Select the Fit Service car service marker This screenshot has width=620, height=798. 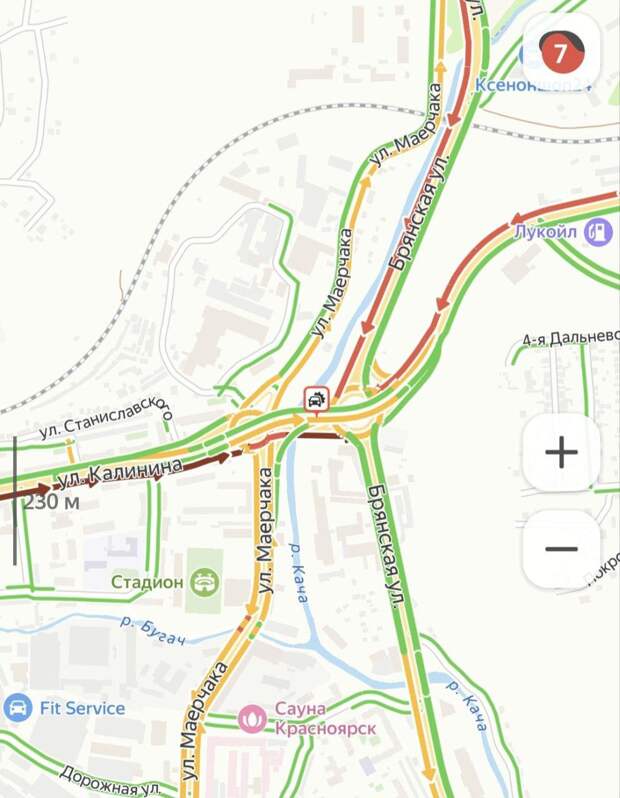tap(17, 708)
